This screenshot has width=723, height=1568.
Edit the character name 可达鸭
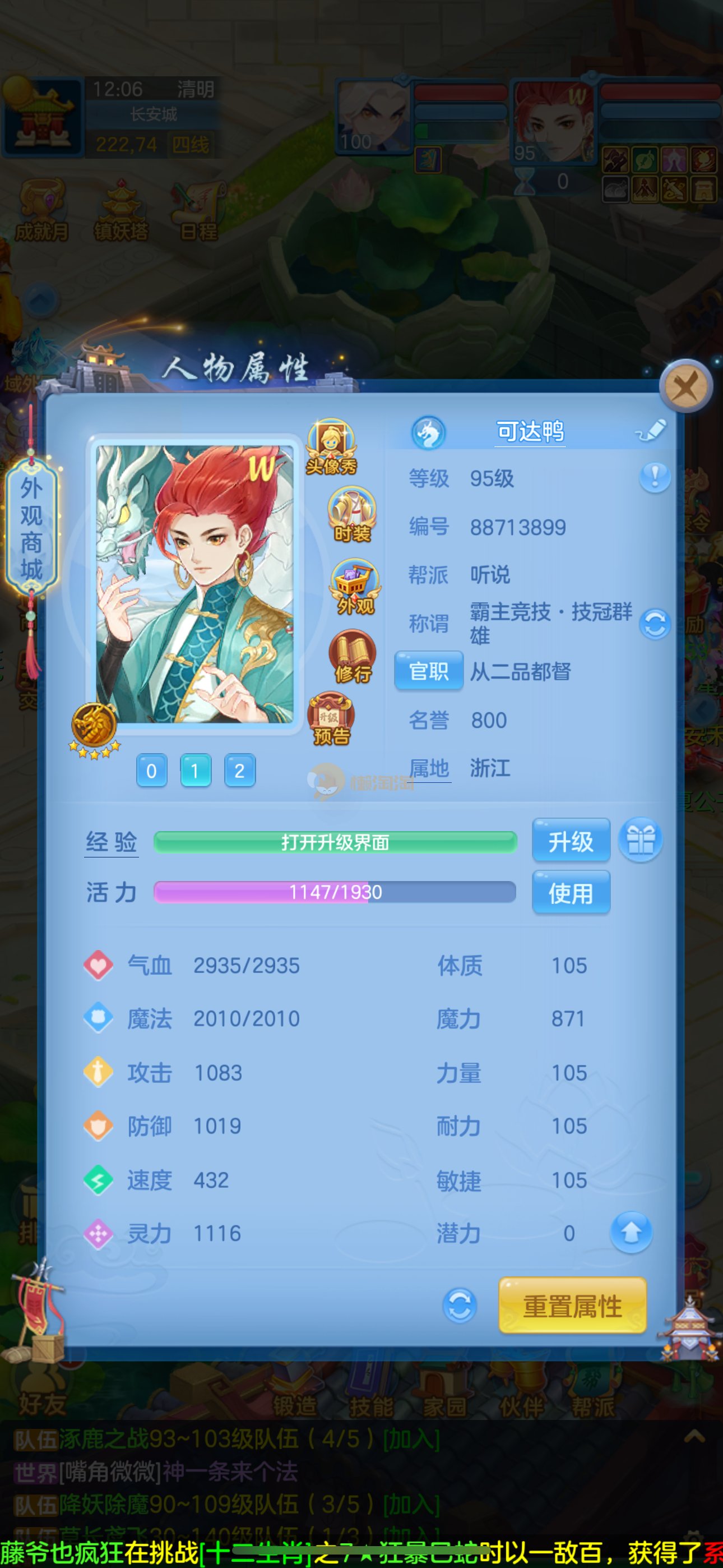(652, 430)
